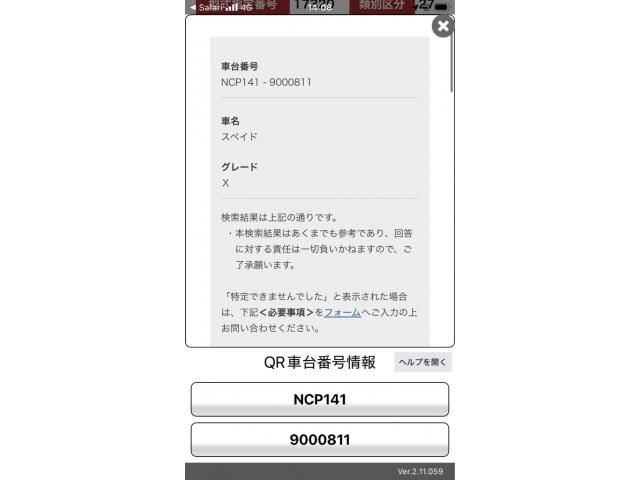The height and width of the screenshot is (480, 640).
Task: Select the 9000811 button
Action: (319, 439)
